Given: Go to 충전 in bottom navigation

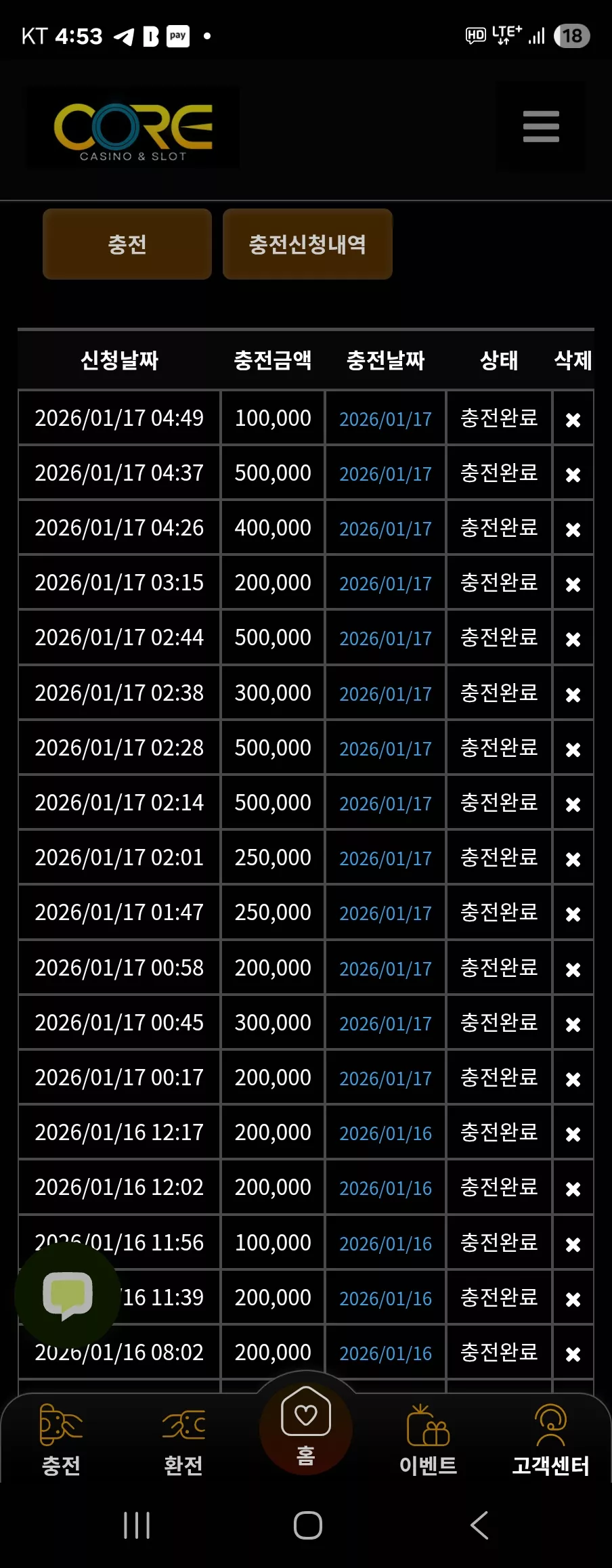Looking at the screenshot, I should click(61, 1439).
